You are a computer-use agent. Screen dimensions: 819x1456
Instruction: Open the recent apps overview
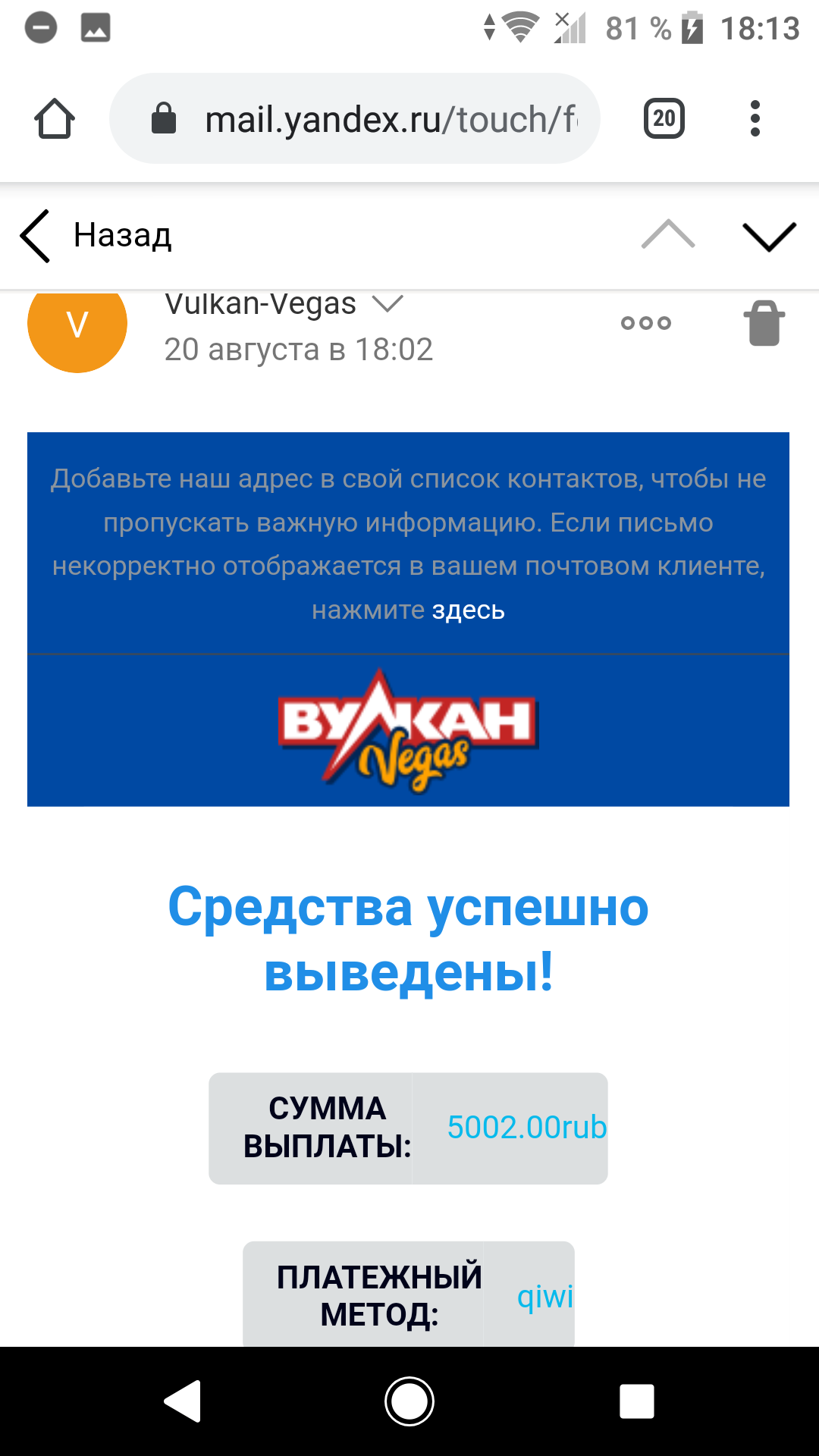636,1401
